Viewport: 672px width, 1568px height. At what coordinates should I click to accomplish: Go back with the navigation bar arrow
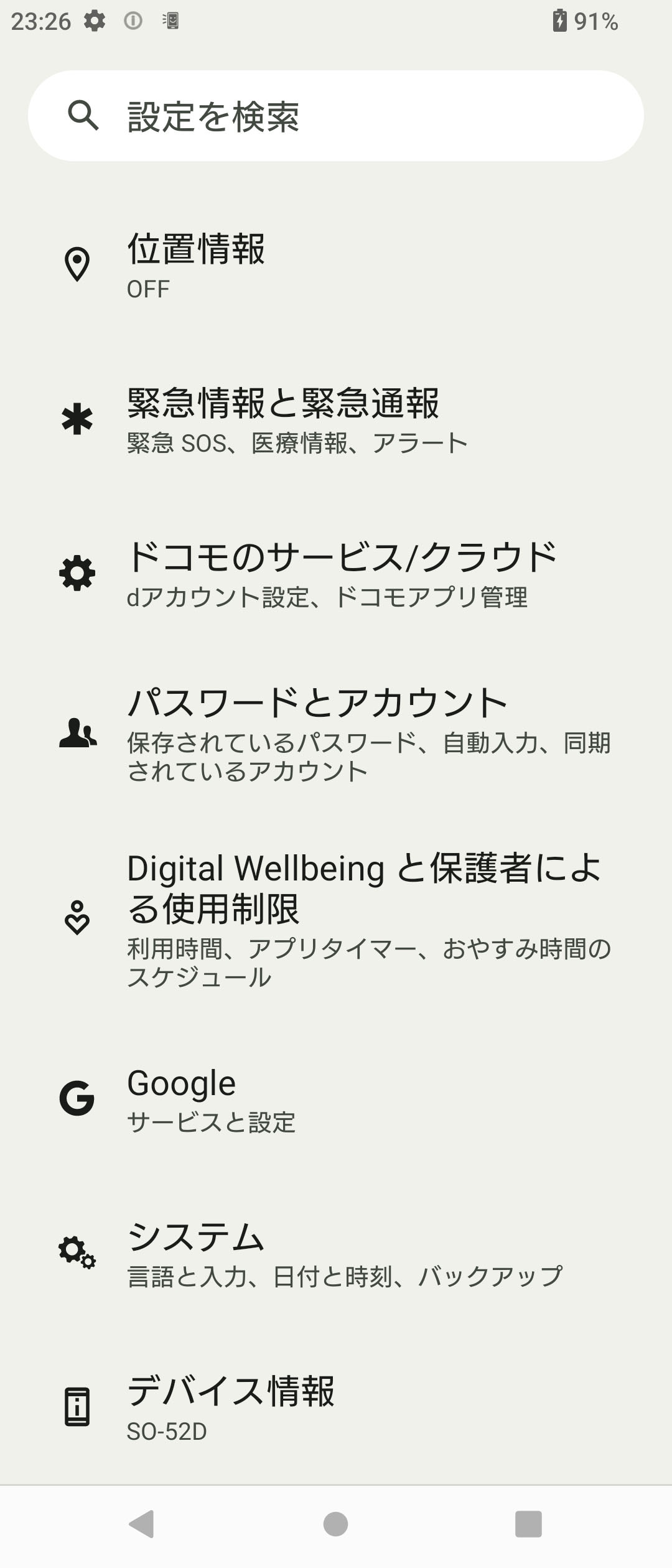tap(142, 1524)
